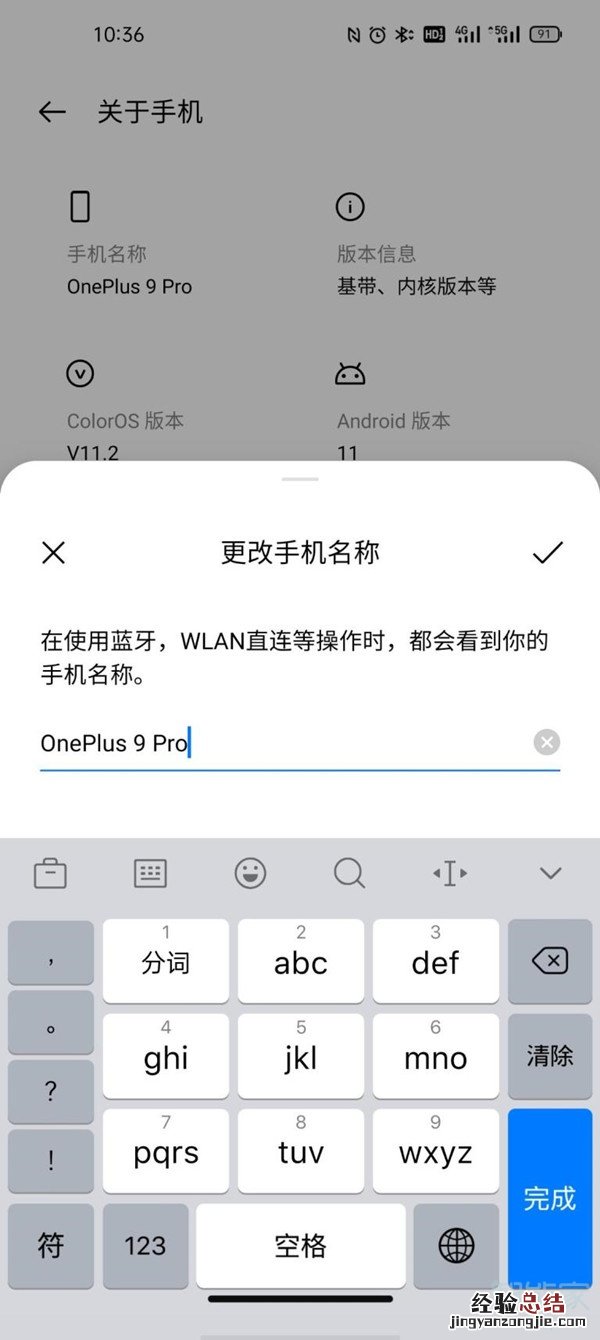The image size is (600, 1340).
Task: Delete a character with backspace key
Action: (x=550, y=962)
